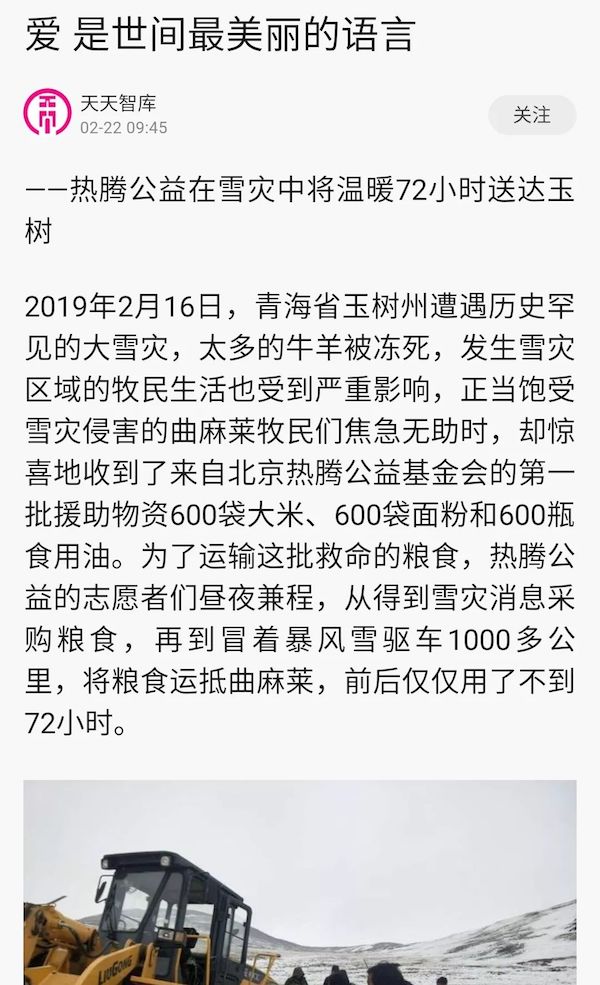Open the 天天智库 author avatar
Viewport: 600px width, 985px height.
46,113
